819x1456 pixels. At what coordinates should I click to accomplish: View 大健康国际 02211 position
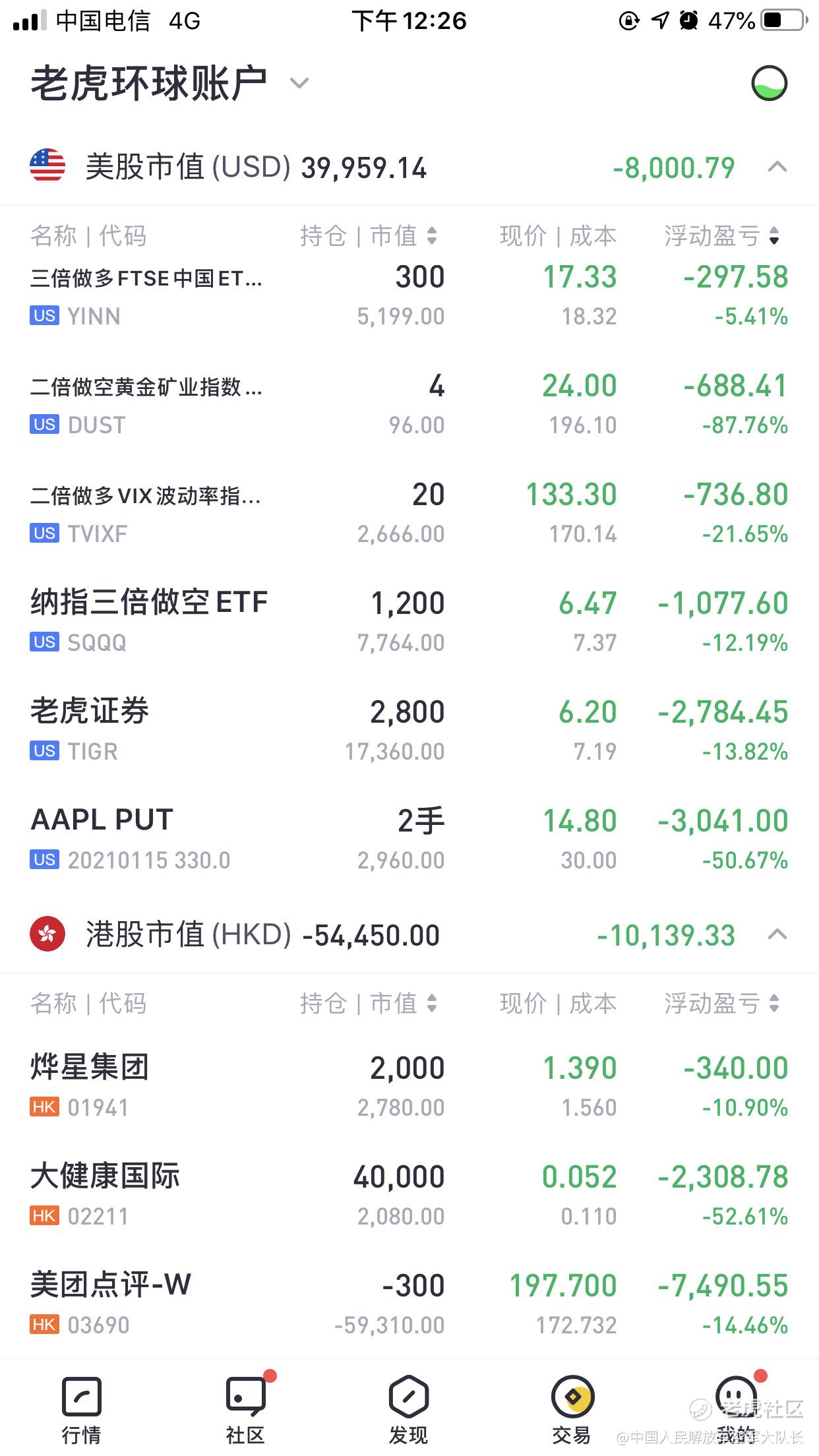click(409, 1196)
